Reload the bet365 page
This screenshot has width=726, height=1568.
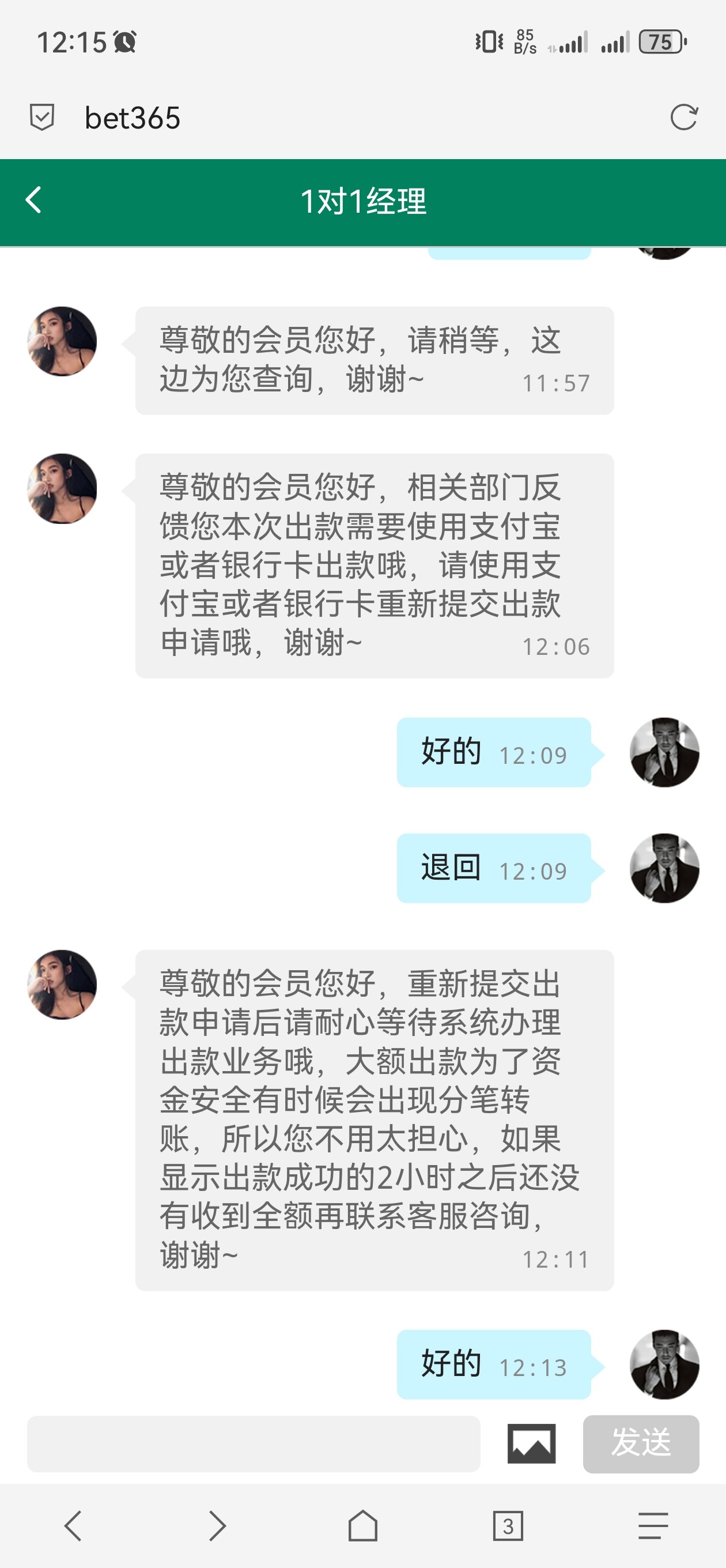[683, 118]
